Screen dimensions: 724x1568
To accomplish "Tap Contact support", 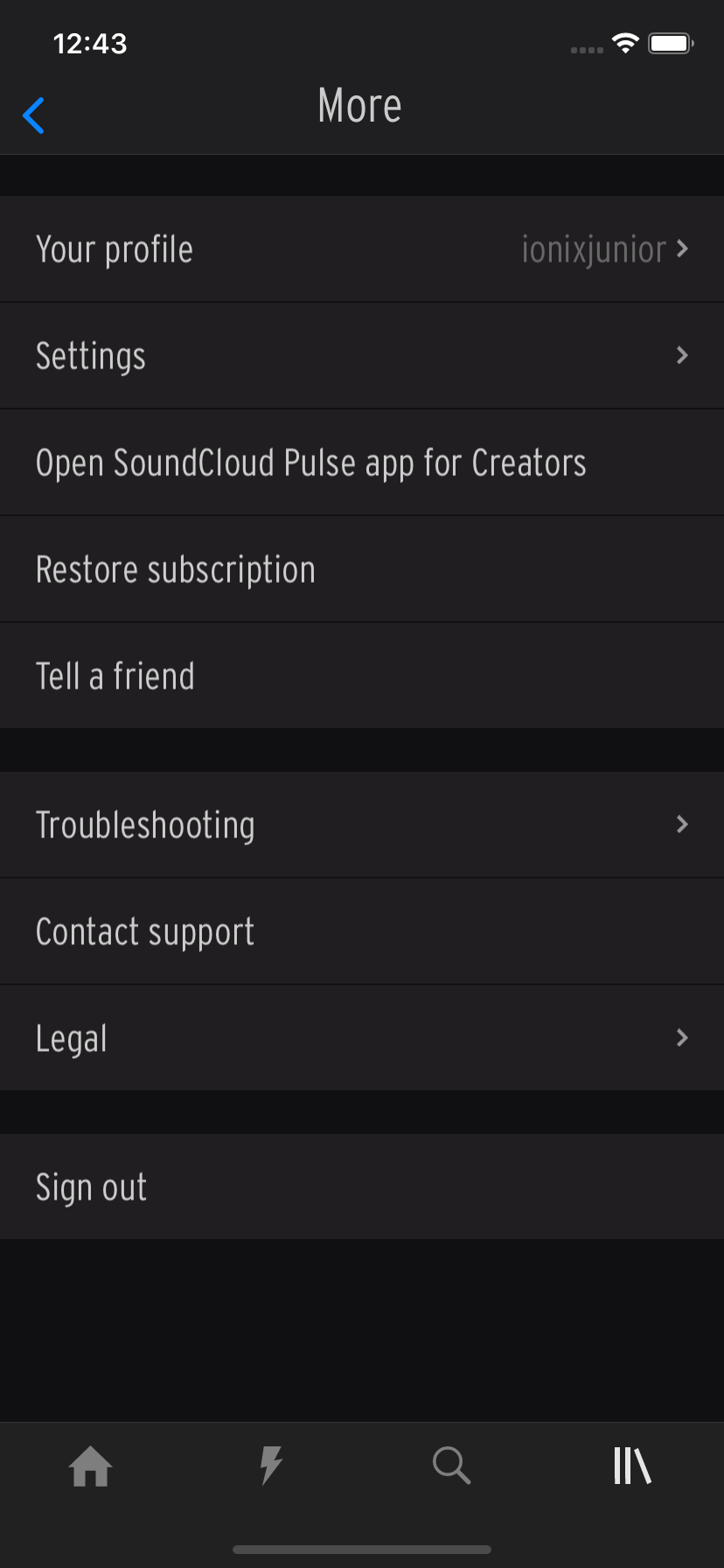I will pos(362,932).
